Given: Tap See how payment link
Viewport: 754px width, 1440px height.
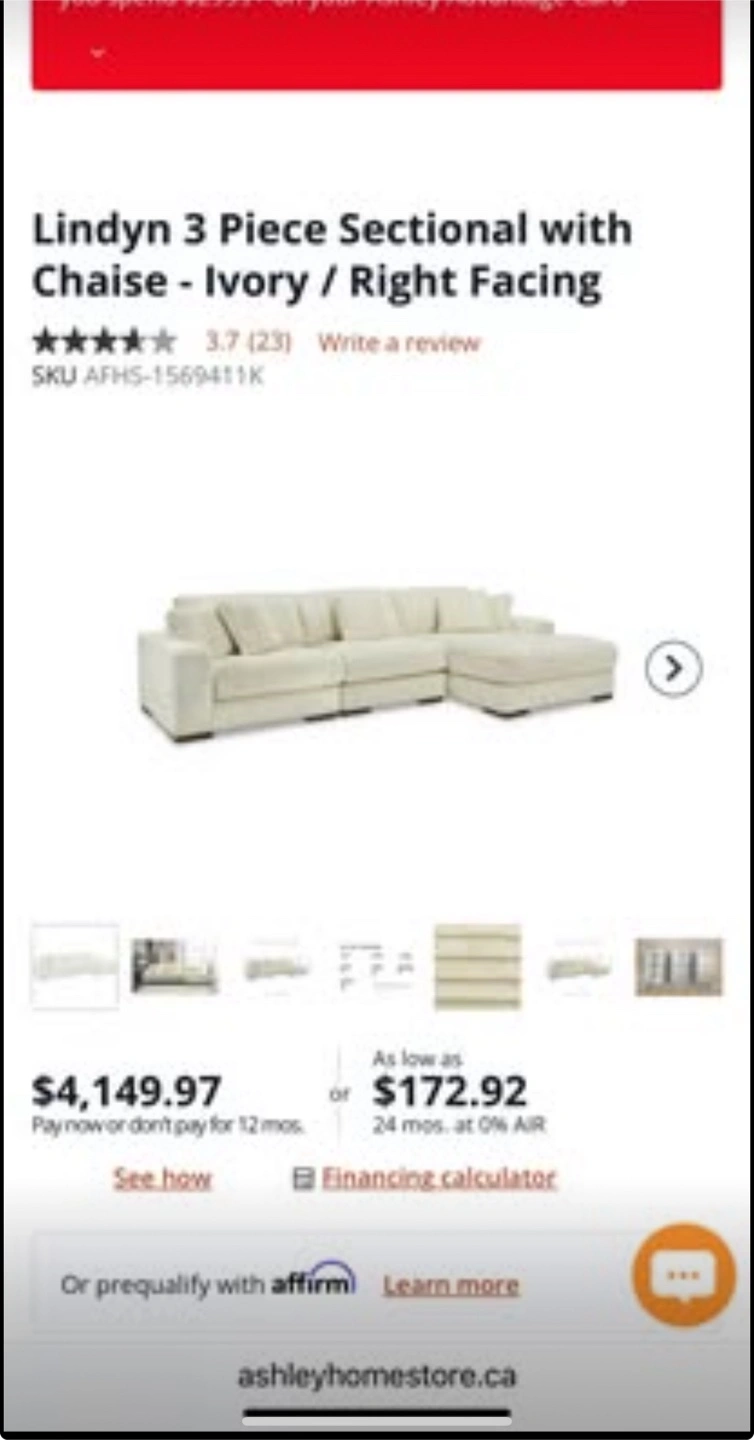Looking at the screenshot, I should coord(162,1178).
